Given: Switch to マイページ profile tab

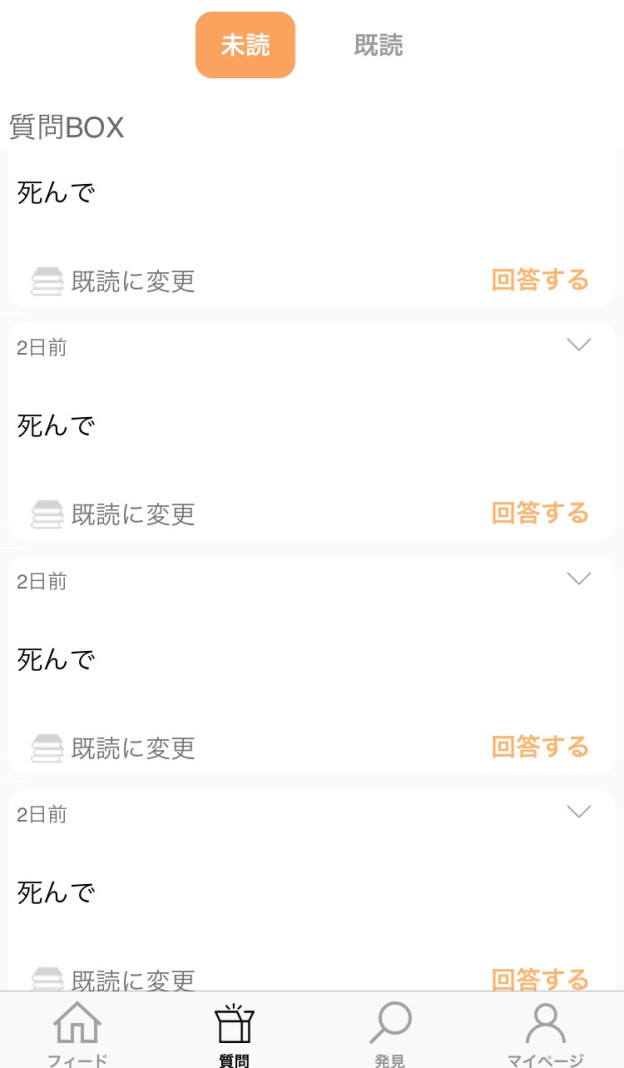Looking at the screenshot, I should [x=546, y=1033].
